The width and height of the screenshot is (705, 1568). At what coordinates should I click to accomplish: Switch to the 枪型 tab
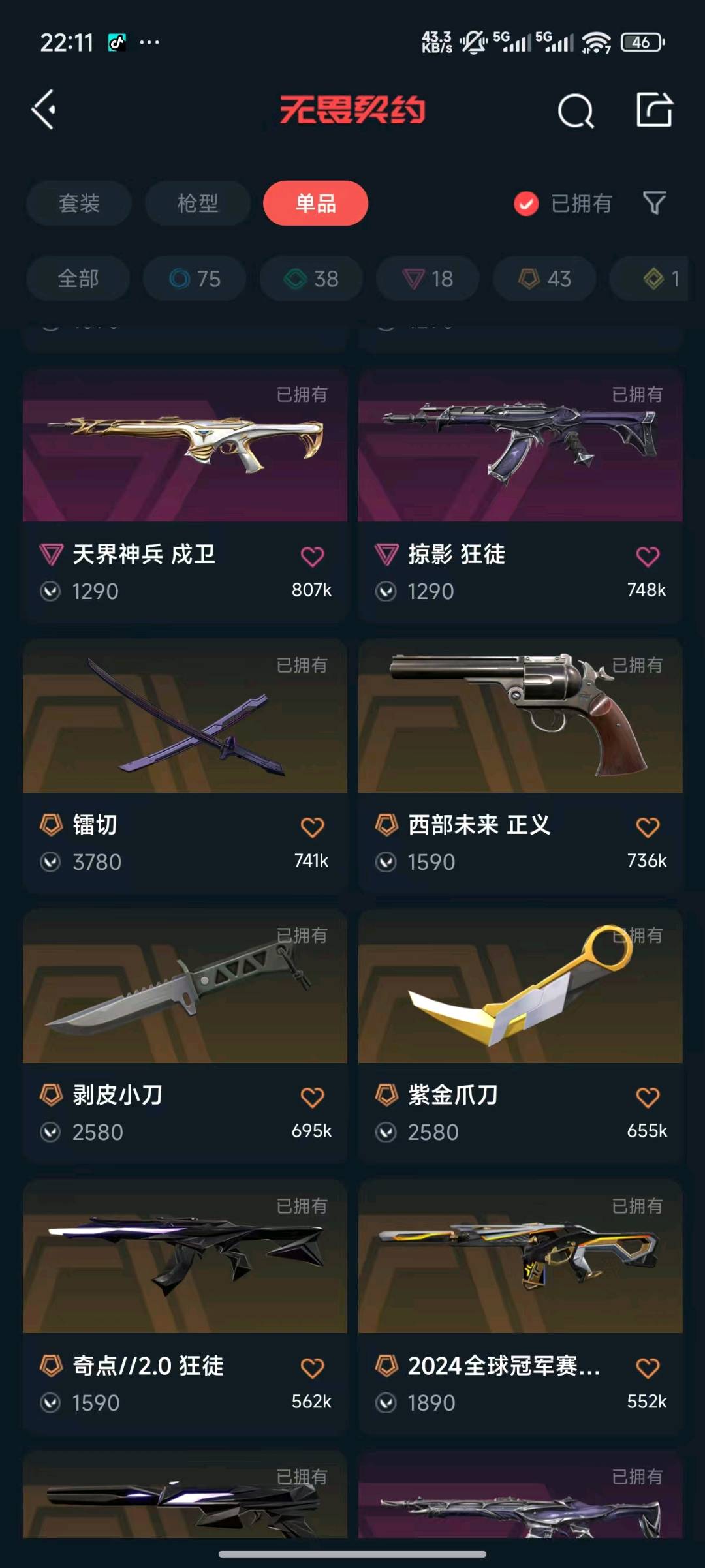[x=198, y=204]
